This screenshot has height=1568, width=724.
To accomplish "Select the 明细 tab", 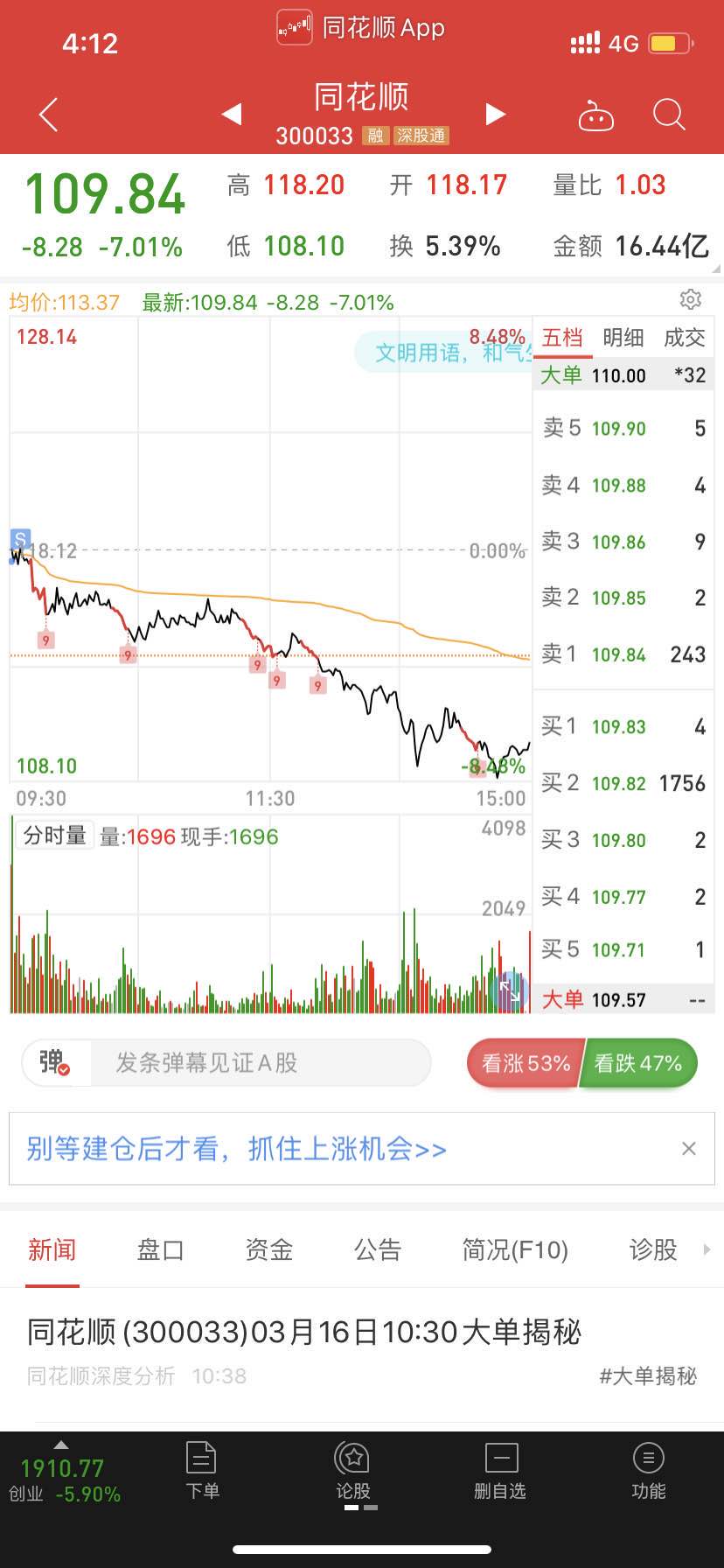I will (x=623, y=338).
